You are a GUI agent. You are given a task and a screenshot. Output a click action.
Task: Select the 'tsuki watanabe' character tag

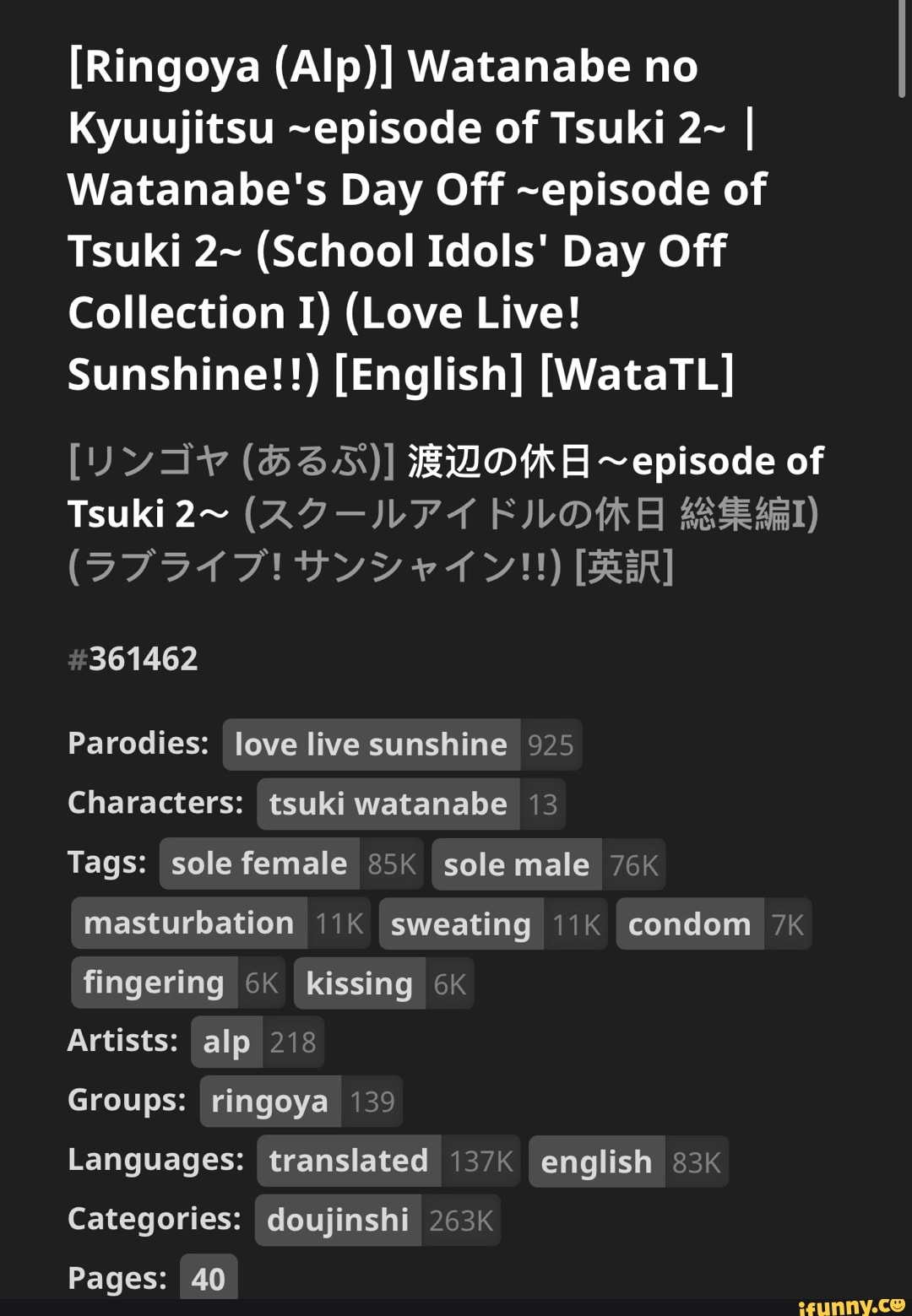(x=386, y=804)
